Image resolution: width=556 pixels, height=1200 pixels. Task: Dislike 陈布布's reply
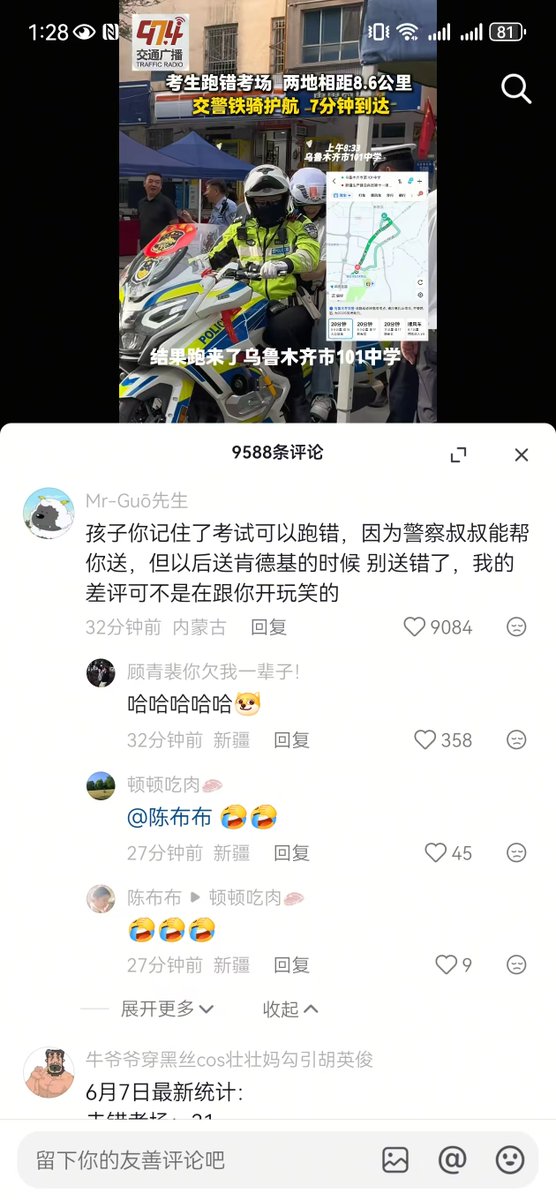(x=516, y=965)
